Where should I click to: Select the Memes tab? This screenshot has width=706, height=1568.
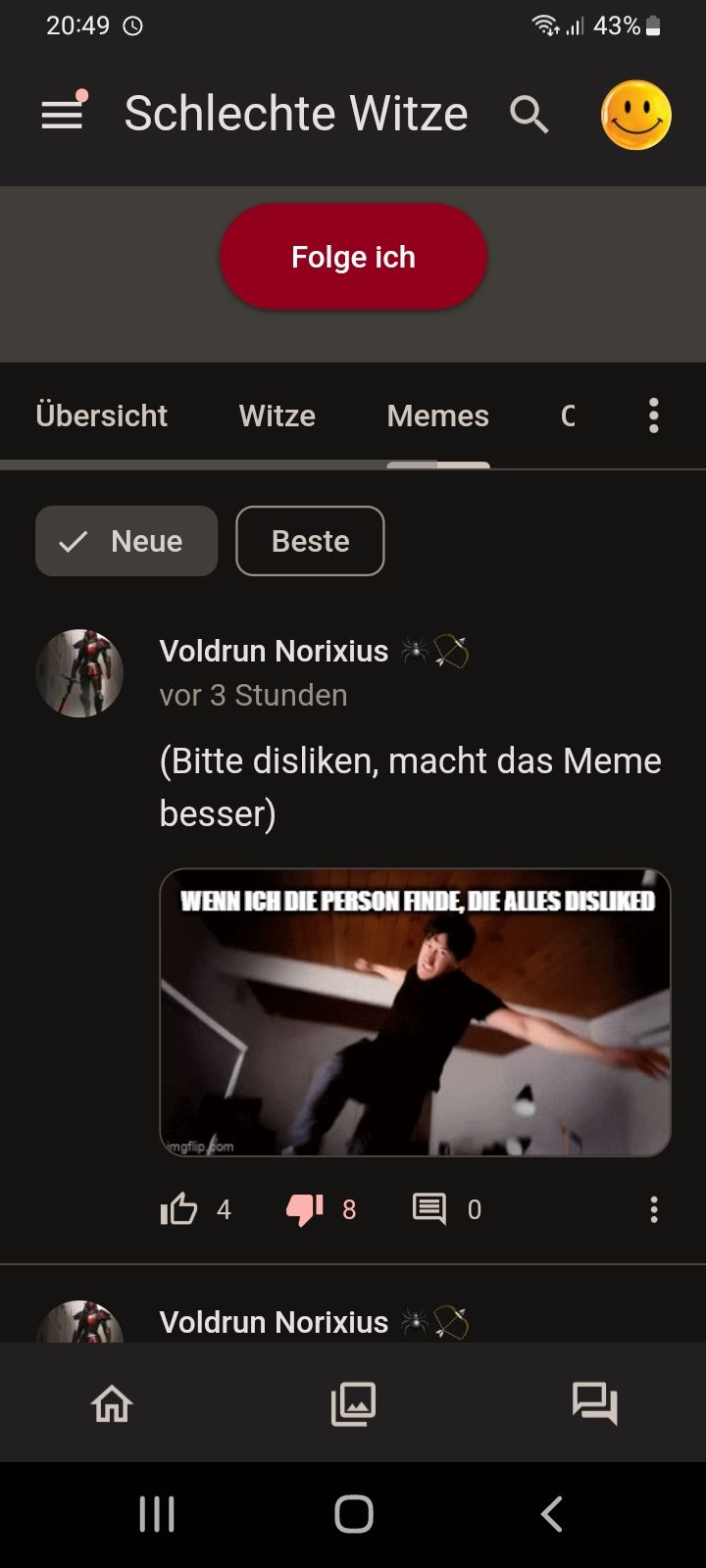[437, 416]
